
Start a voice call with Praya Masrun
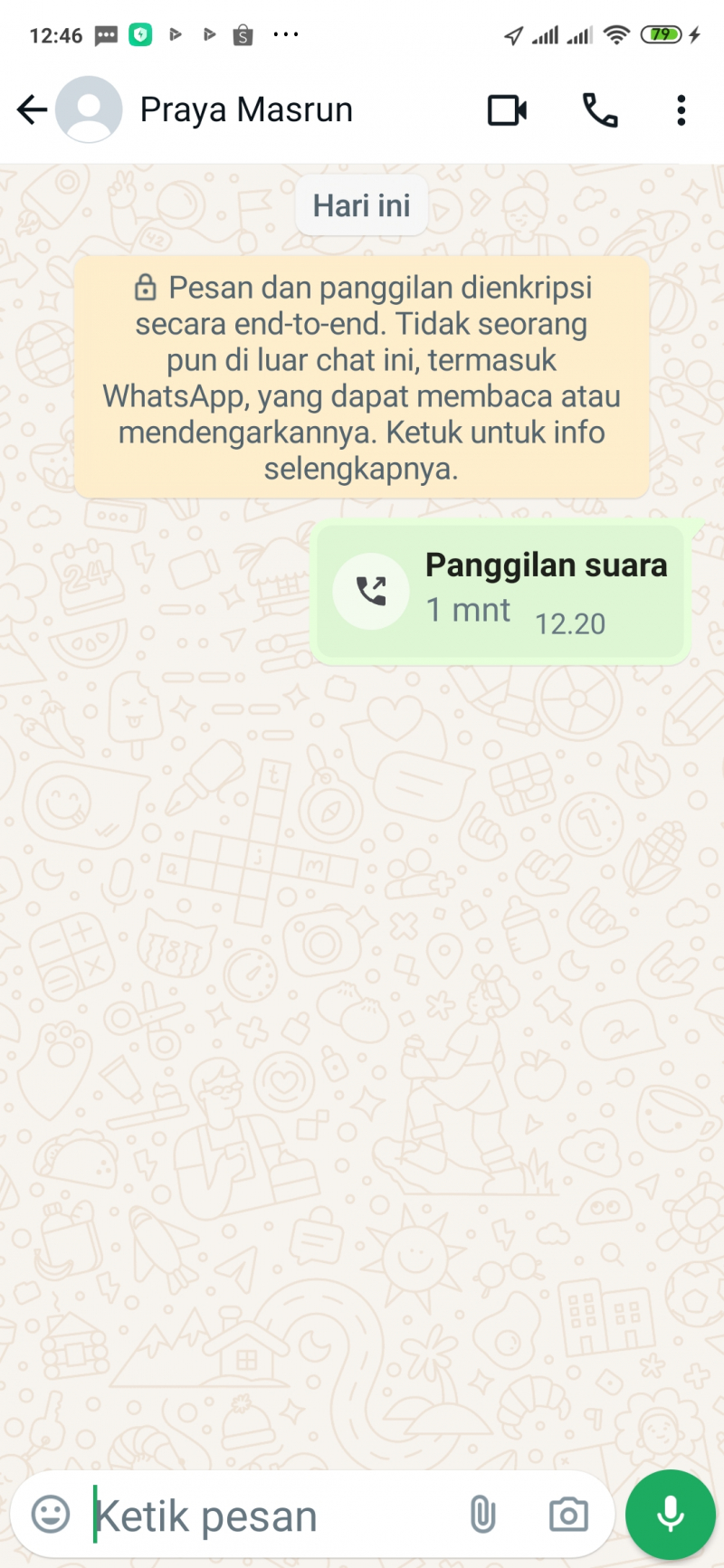[x=599, y=110]
